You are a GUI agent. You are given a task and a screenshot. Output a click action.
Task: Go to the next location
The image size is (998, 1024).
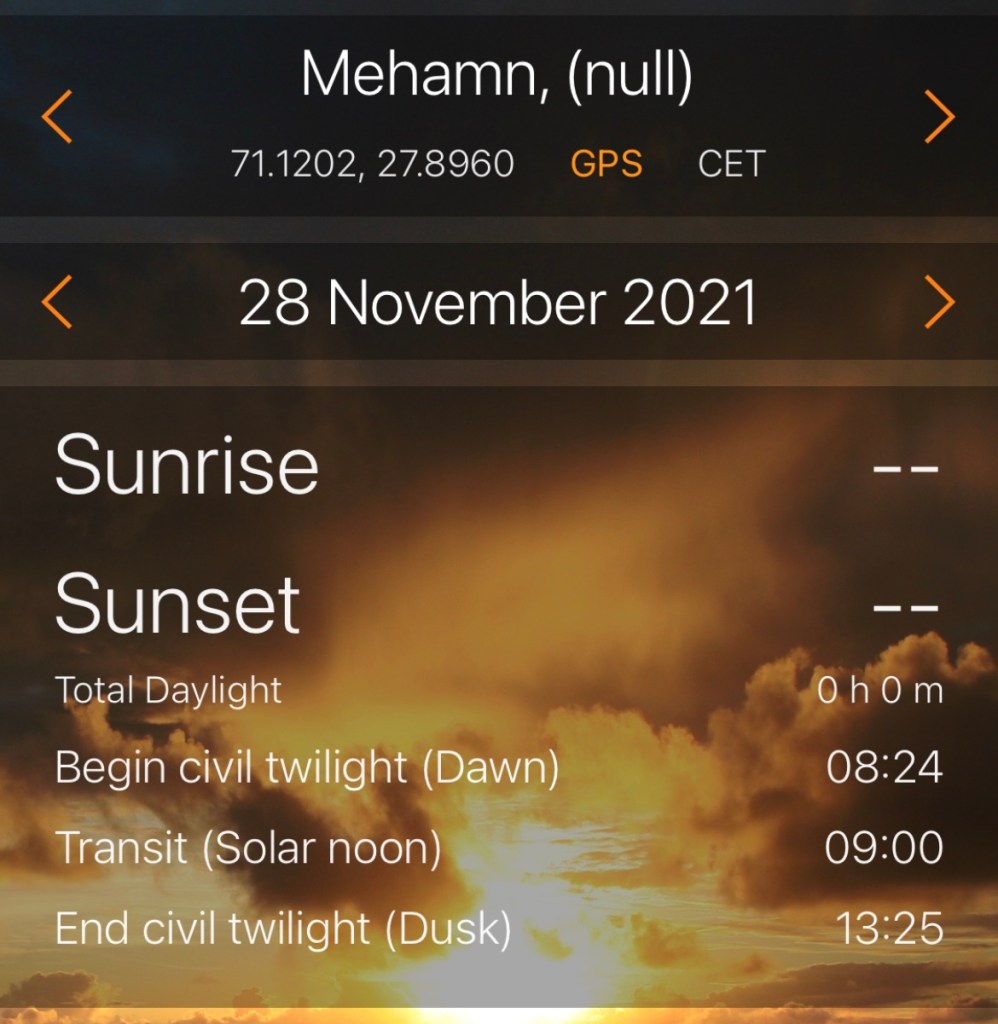[x=939, y=117]
